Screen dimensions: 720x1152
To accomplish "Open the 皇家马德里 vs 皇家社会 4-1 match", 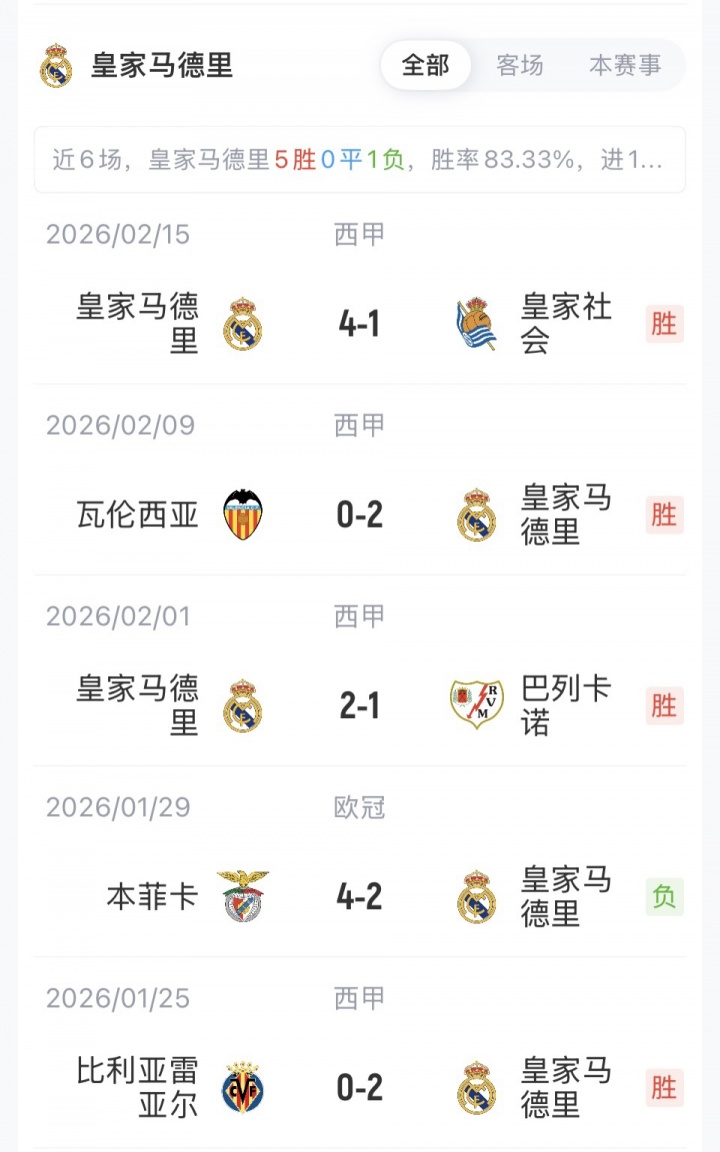I will tap(359, 324).
